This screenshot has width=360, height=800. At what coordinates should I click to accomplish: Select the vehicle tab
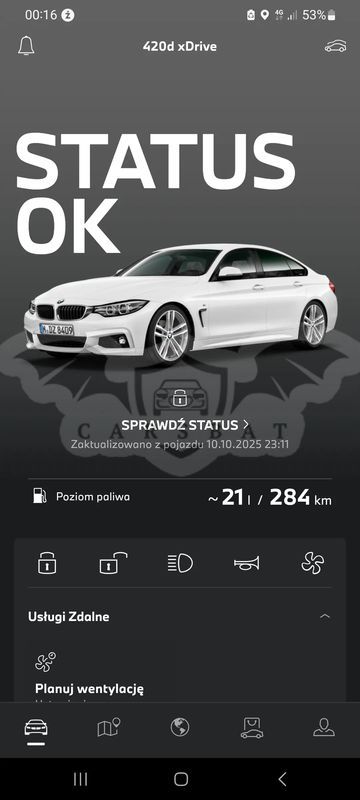point(36,727)
